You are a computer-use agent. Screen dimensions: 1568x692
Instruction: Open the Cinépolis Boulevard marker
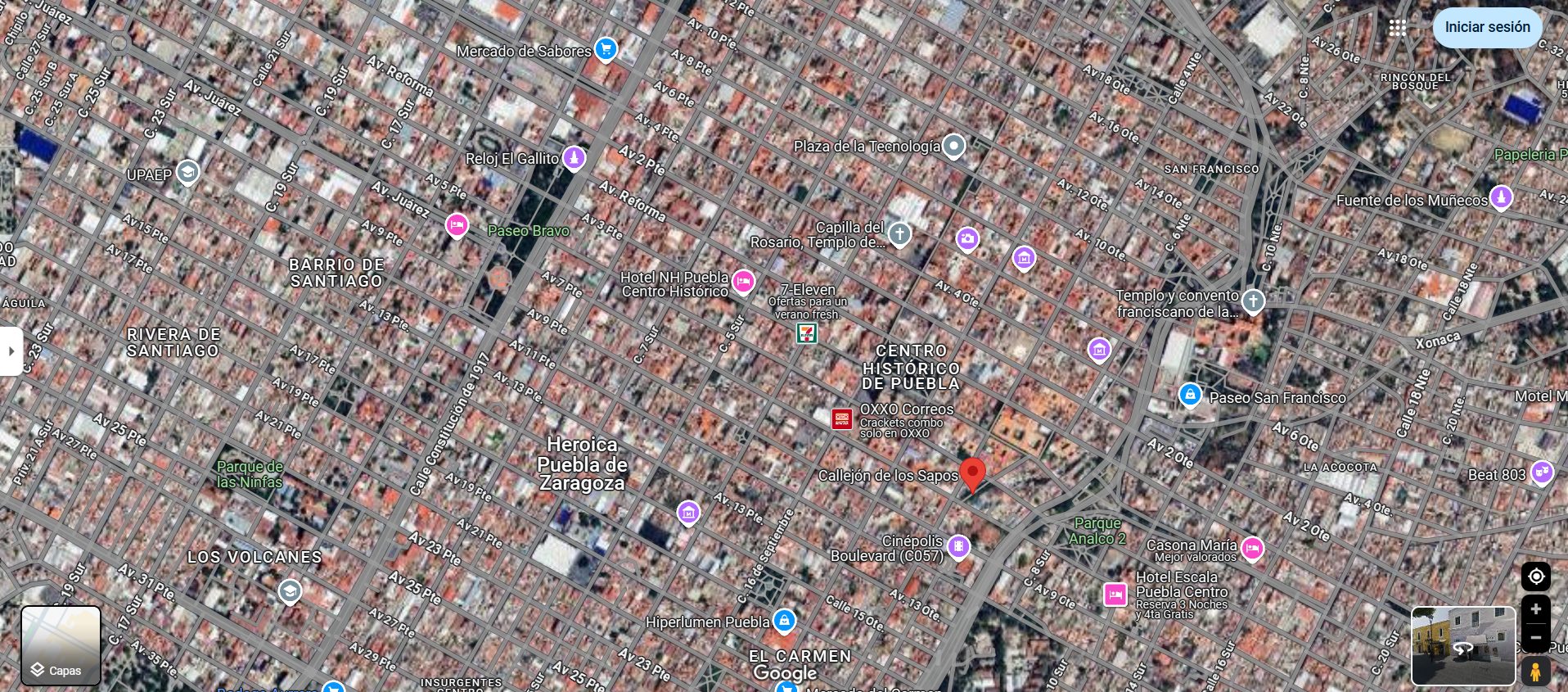[x=958, y=545]
